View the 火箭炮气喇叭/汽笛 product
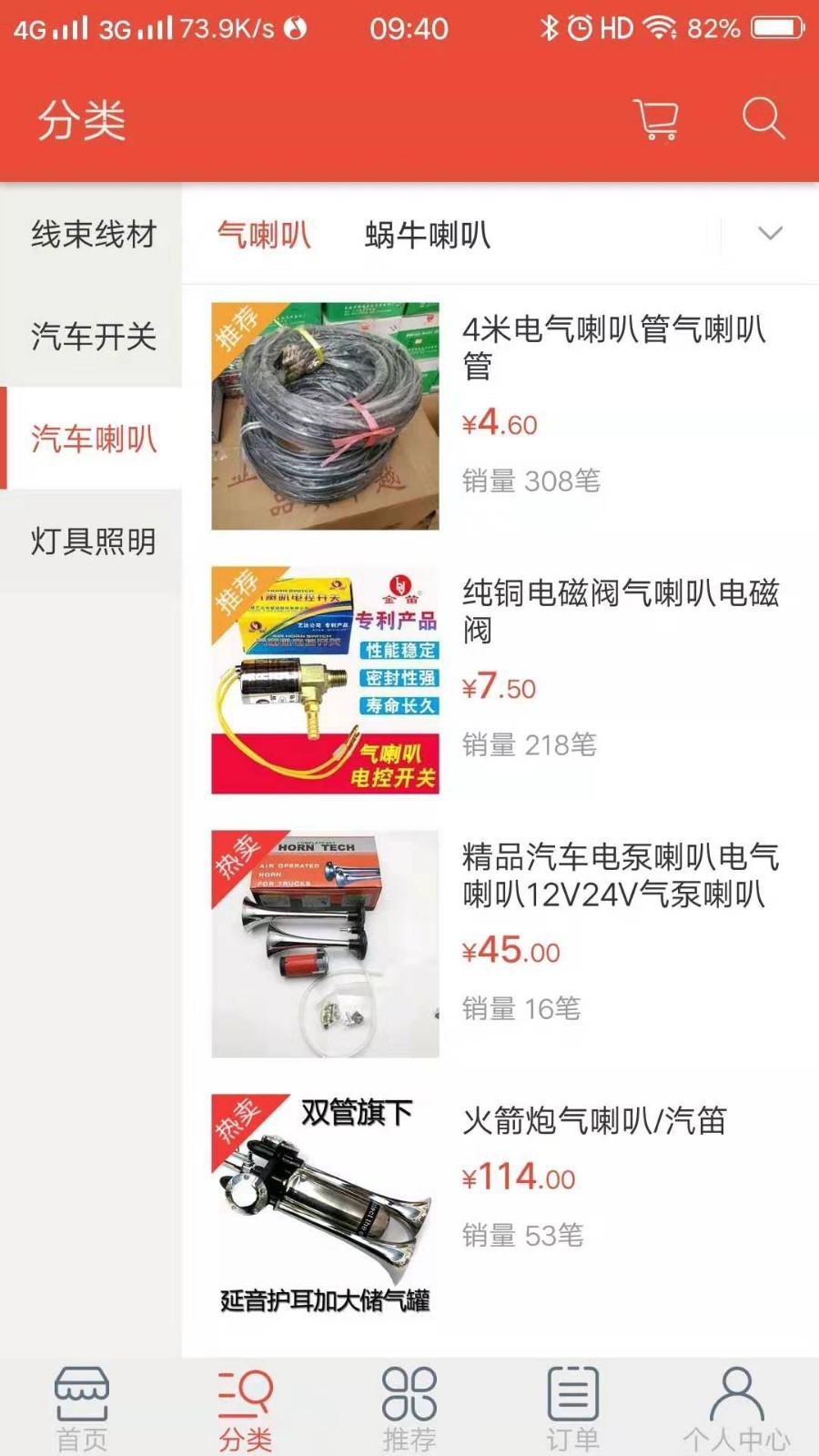819x1456 pixels. pyautogui.click(x=594, y=1121)
